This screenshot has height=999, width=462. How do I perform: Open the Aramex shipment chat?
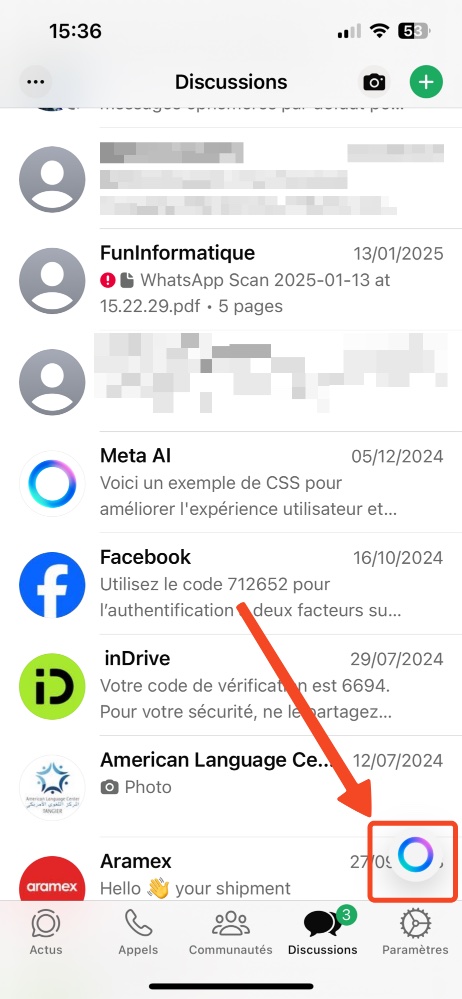[x=191, y=869]
